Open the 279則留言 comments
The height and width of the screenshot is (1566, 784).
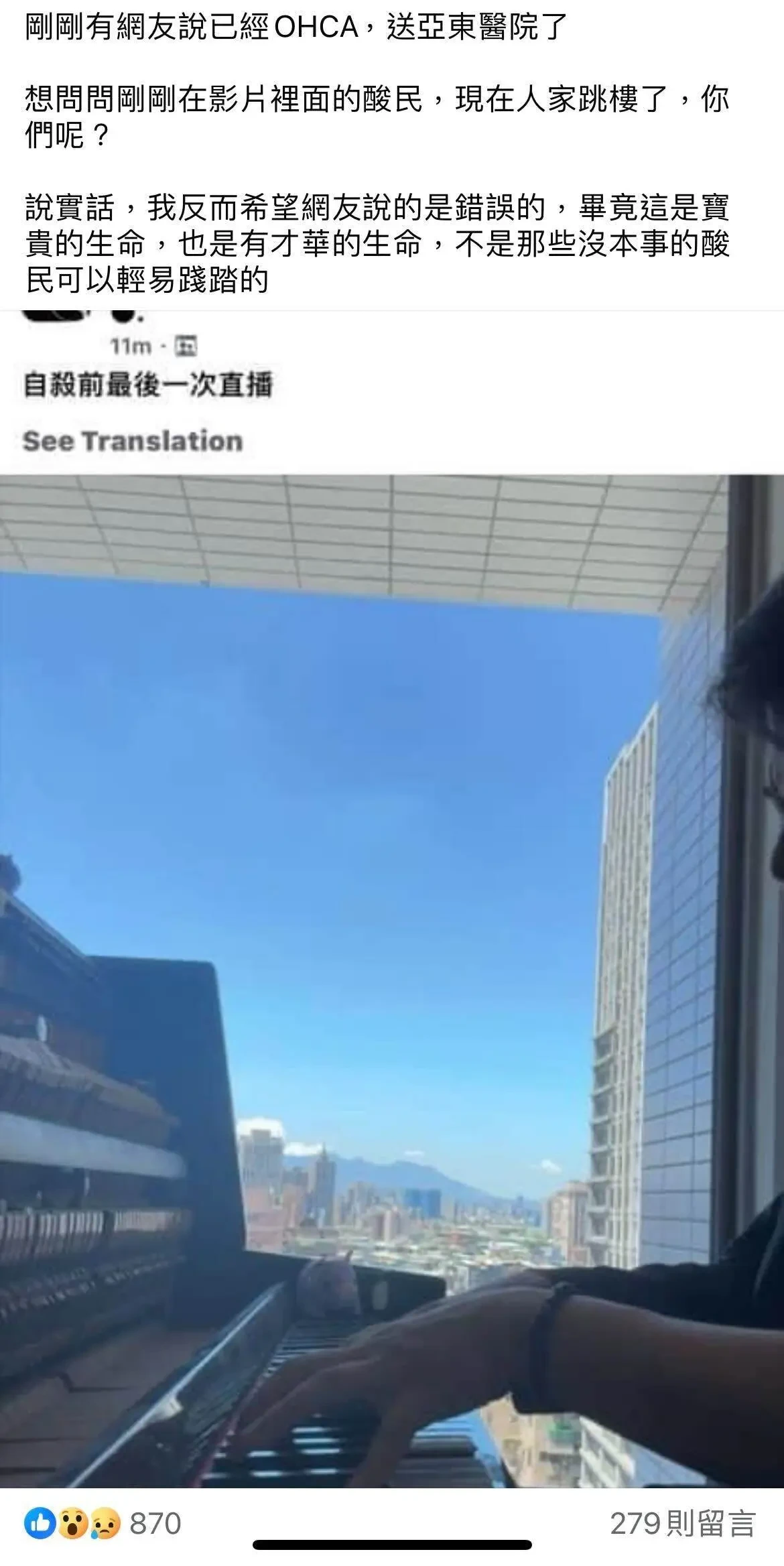click(683, 1523)
